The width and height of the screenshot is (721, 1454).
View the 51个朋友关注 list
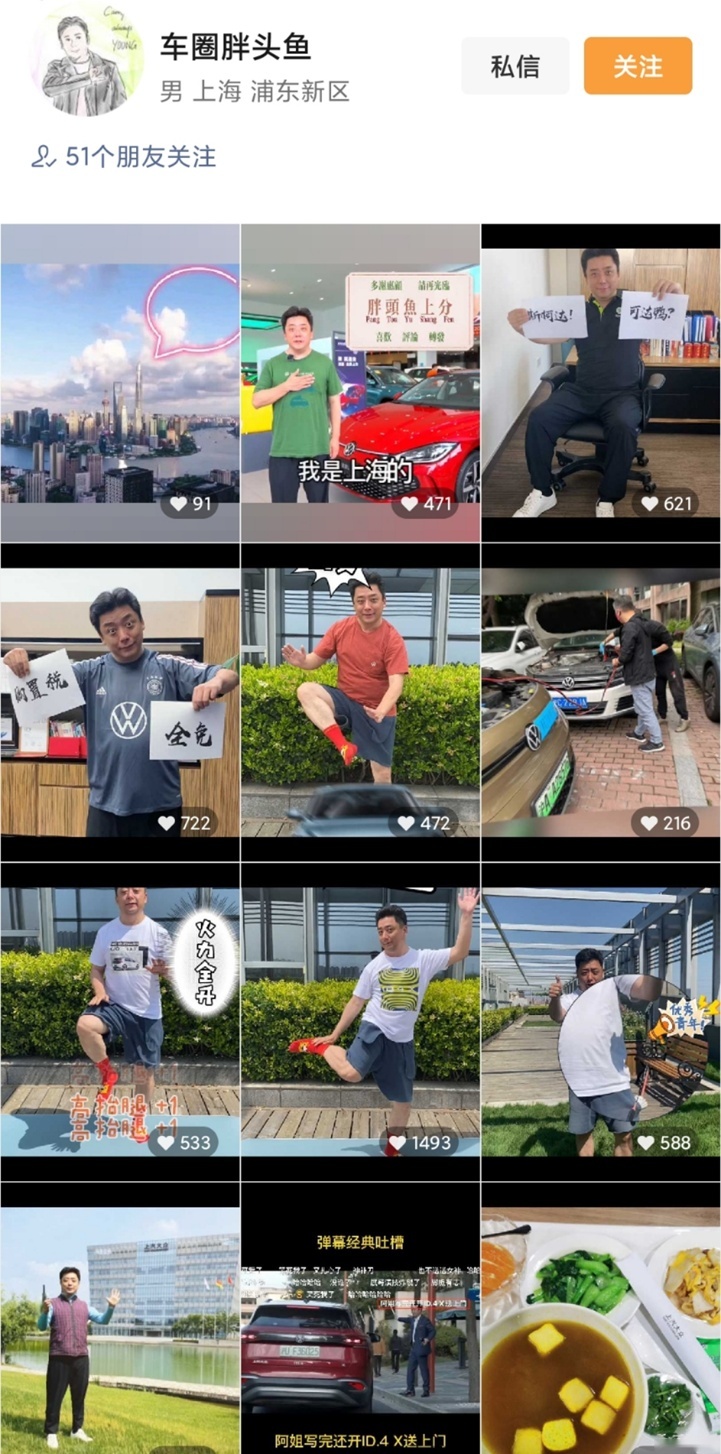(x=124, y=157)
